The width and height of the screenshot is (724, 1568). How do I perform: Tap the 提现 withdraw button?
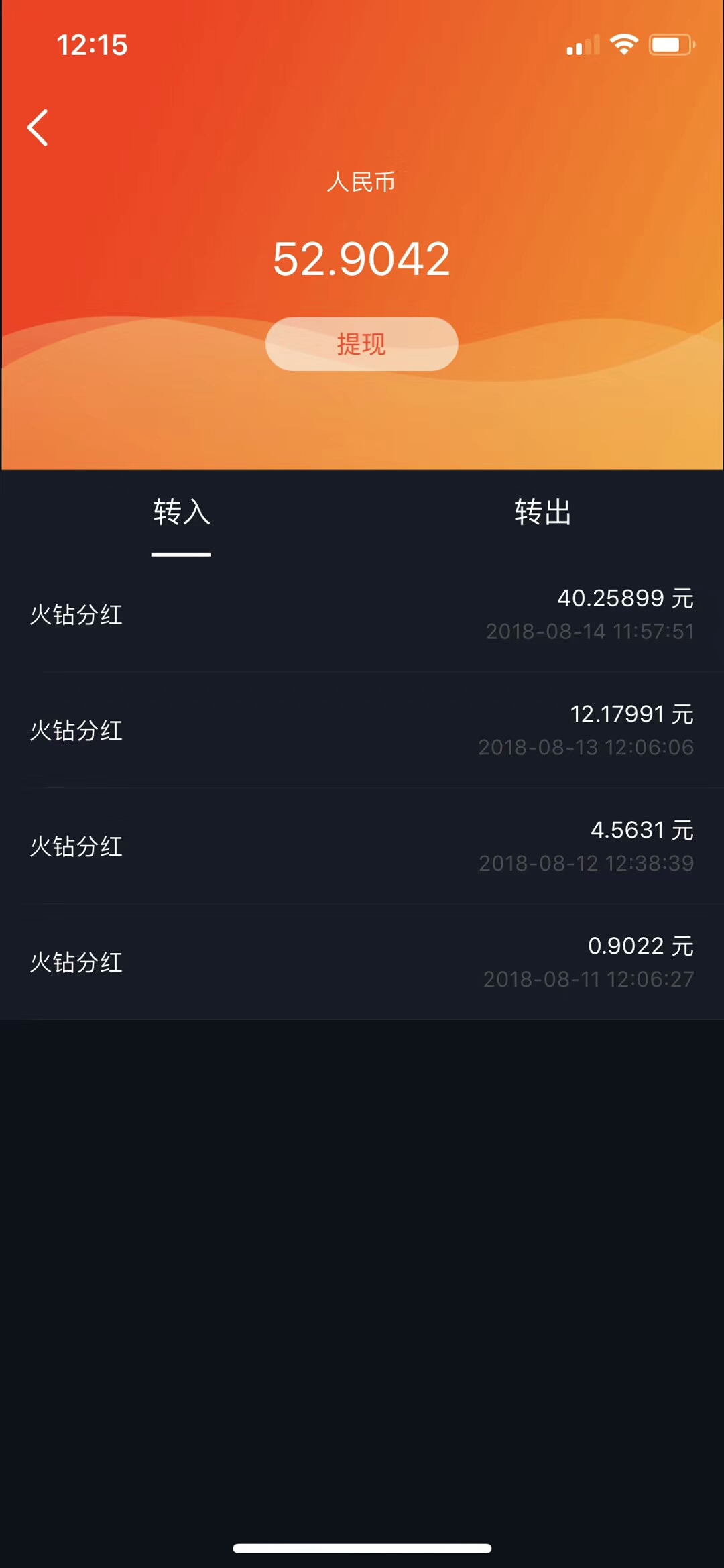[361, 344]
